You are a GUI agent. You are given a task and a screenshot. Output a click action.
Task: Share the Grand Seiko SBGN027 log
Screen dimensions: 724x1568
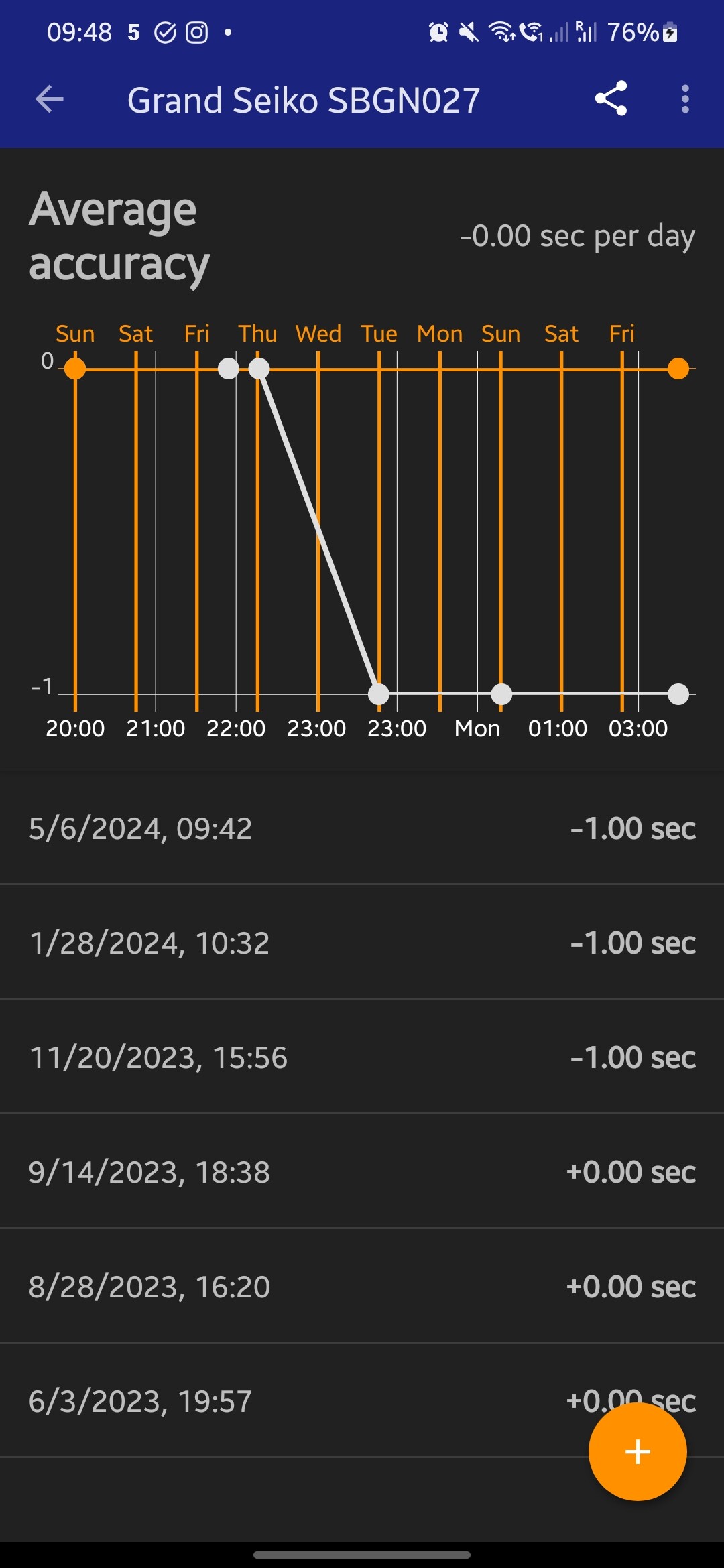(x=611, y=99)
